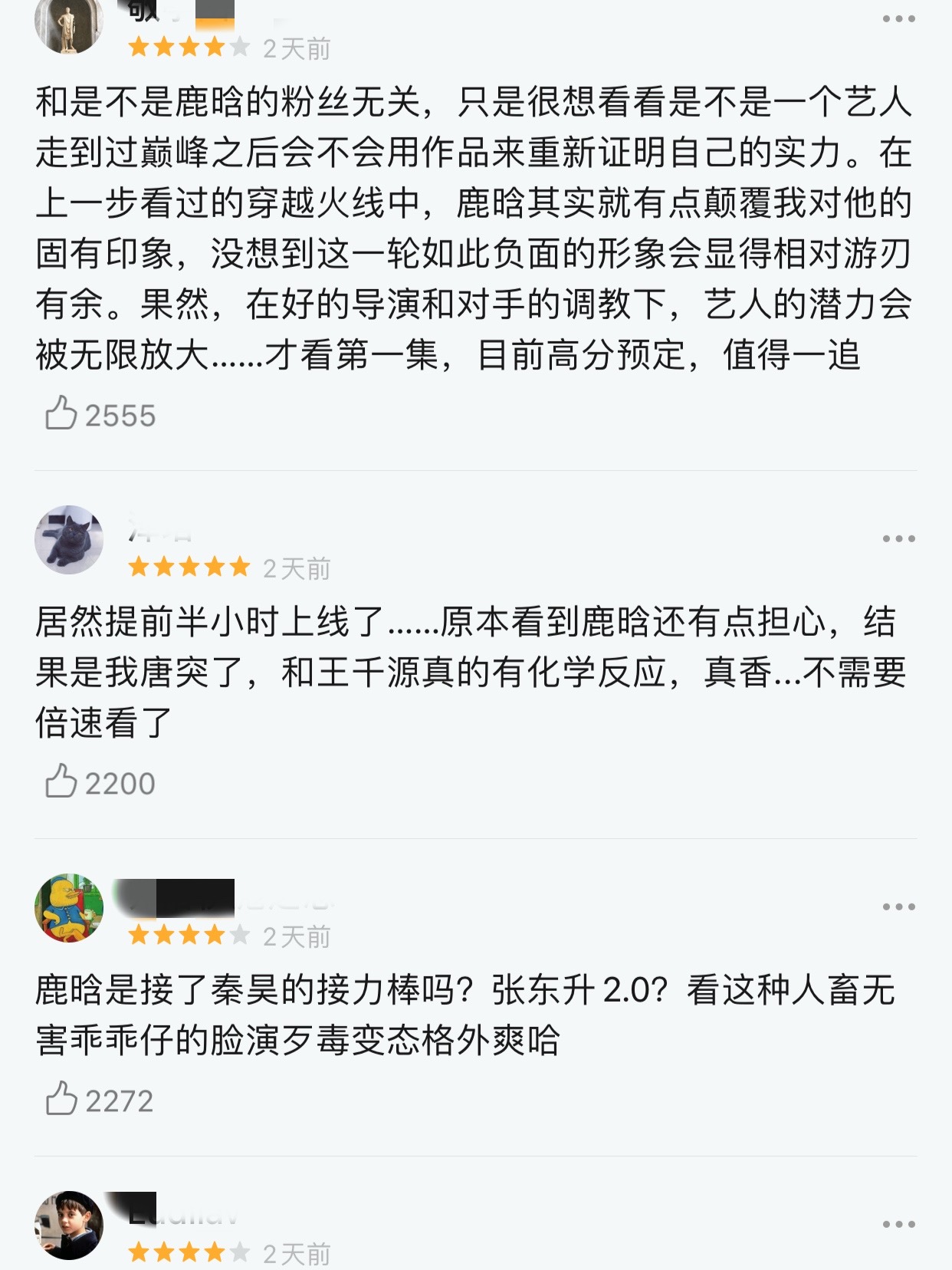This screenshot has height=1270, width=952.
Task: View the child photo avatar reviewer's profile
Action: 69,1226
